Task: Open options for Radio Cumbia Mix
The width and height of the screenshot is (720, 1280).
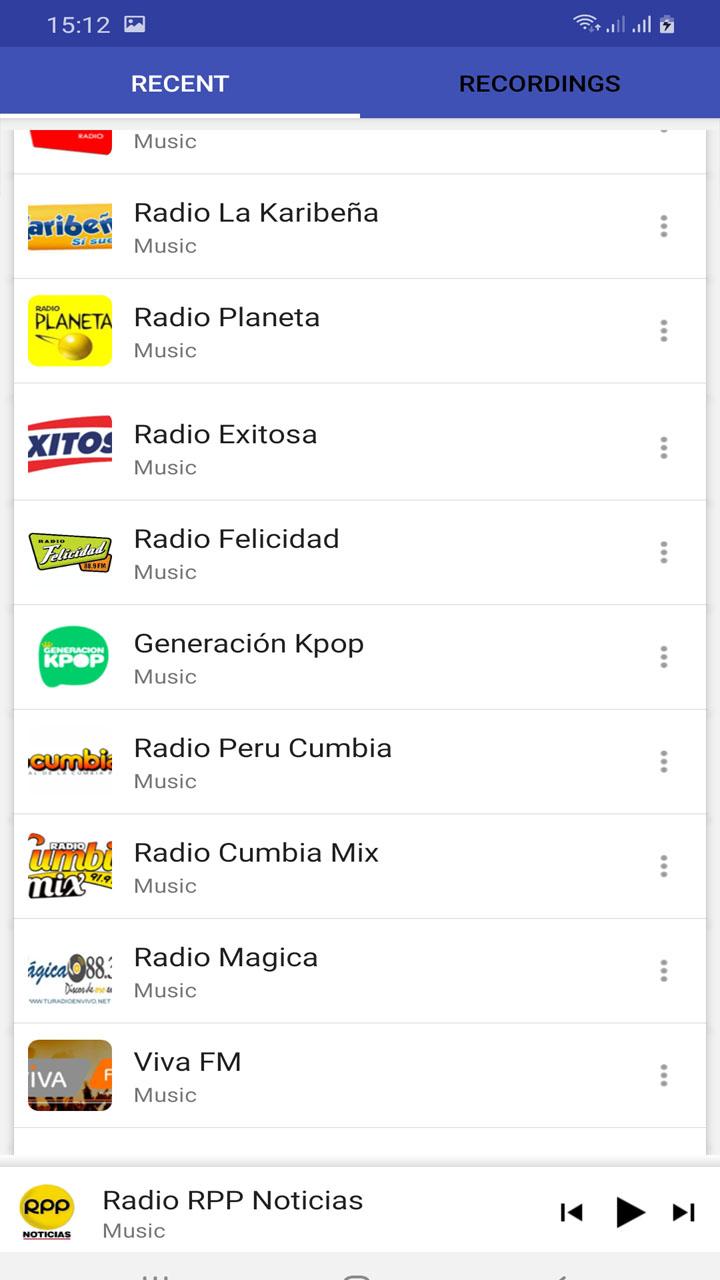Action: 663,866
